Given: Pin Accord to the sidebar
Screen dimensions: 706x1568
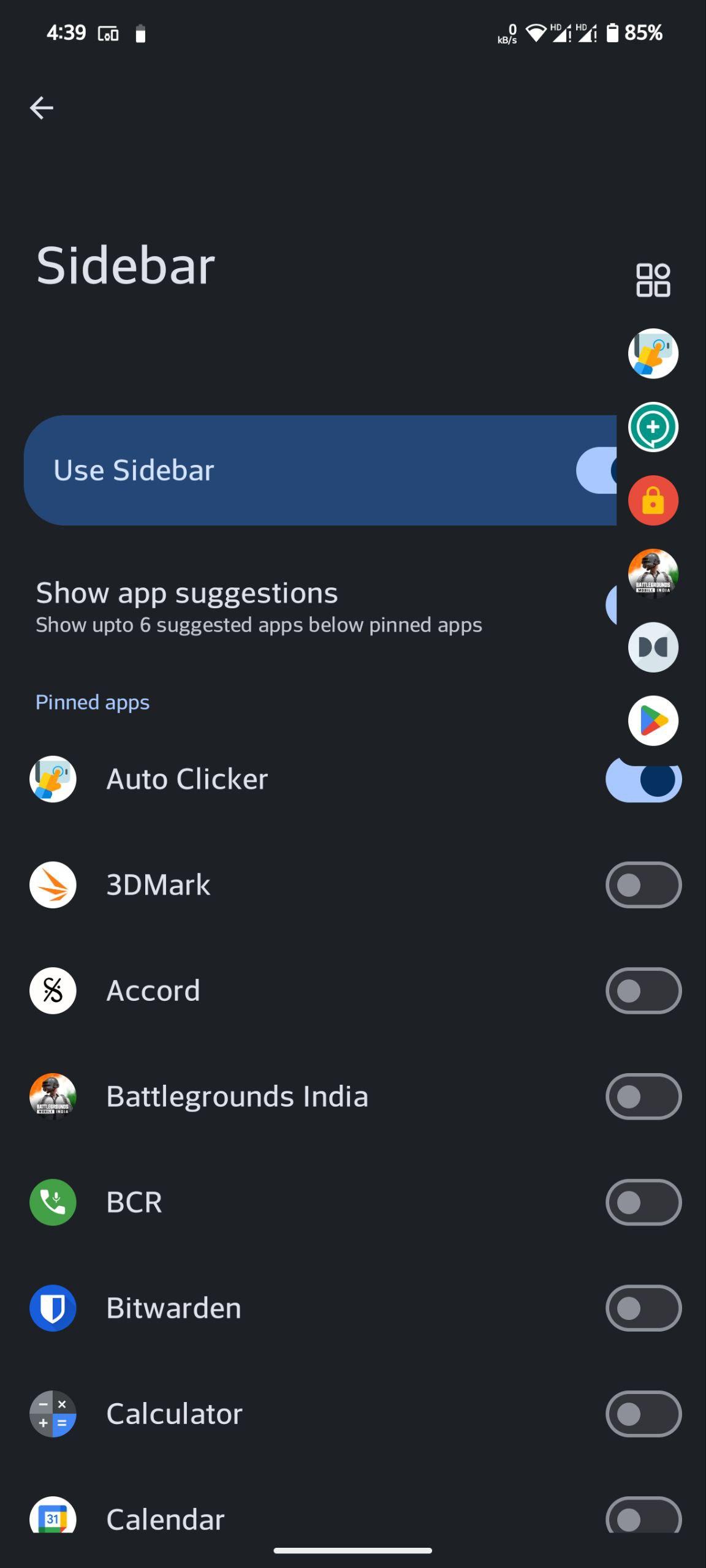Looking at the screenshot, I should (x=643, y=990).
